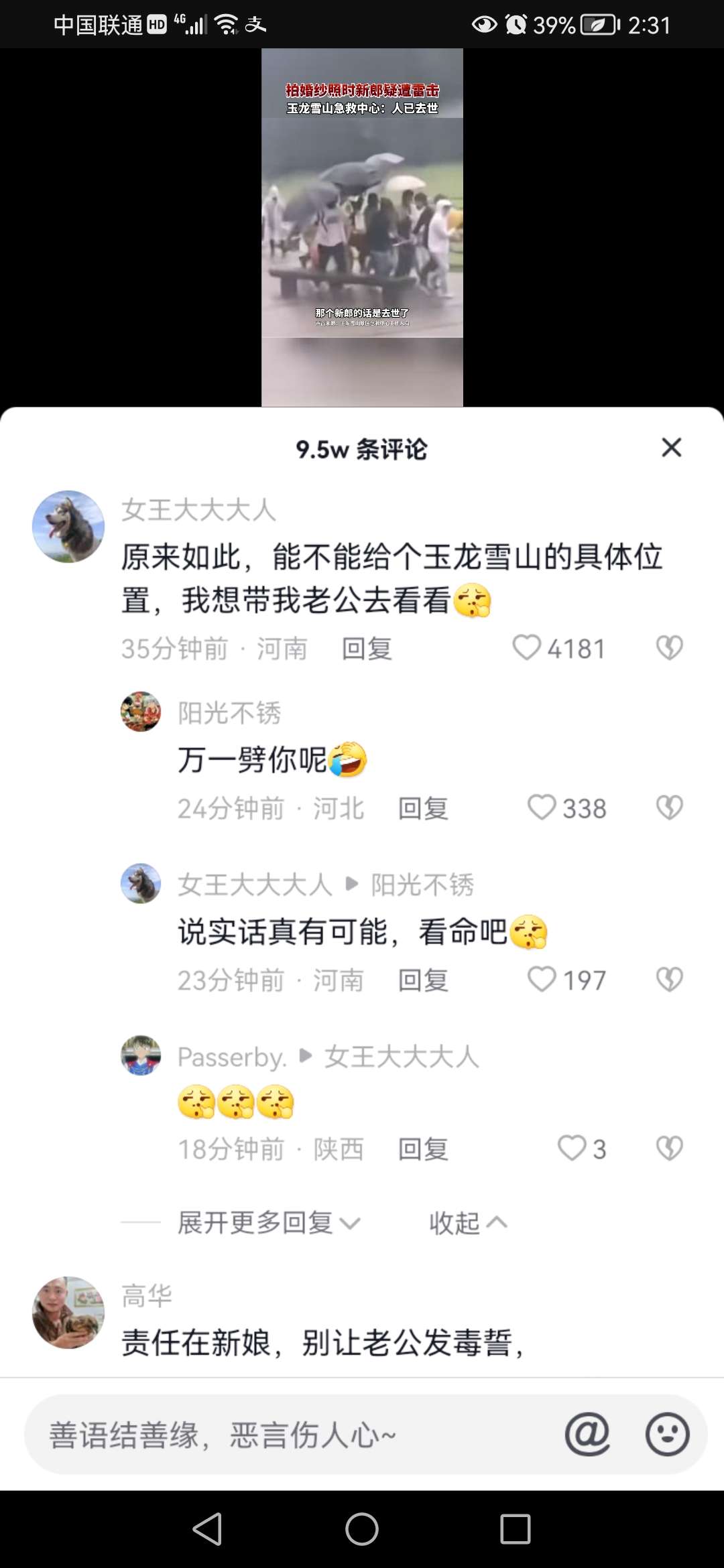Go back using system navigation button

(208, 1529)
